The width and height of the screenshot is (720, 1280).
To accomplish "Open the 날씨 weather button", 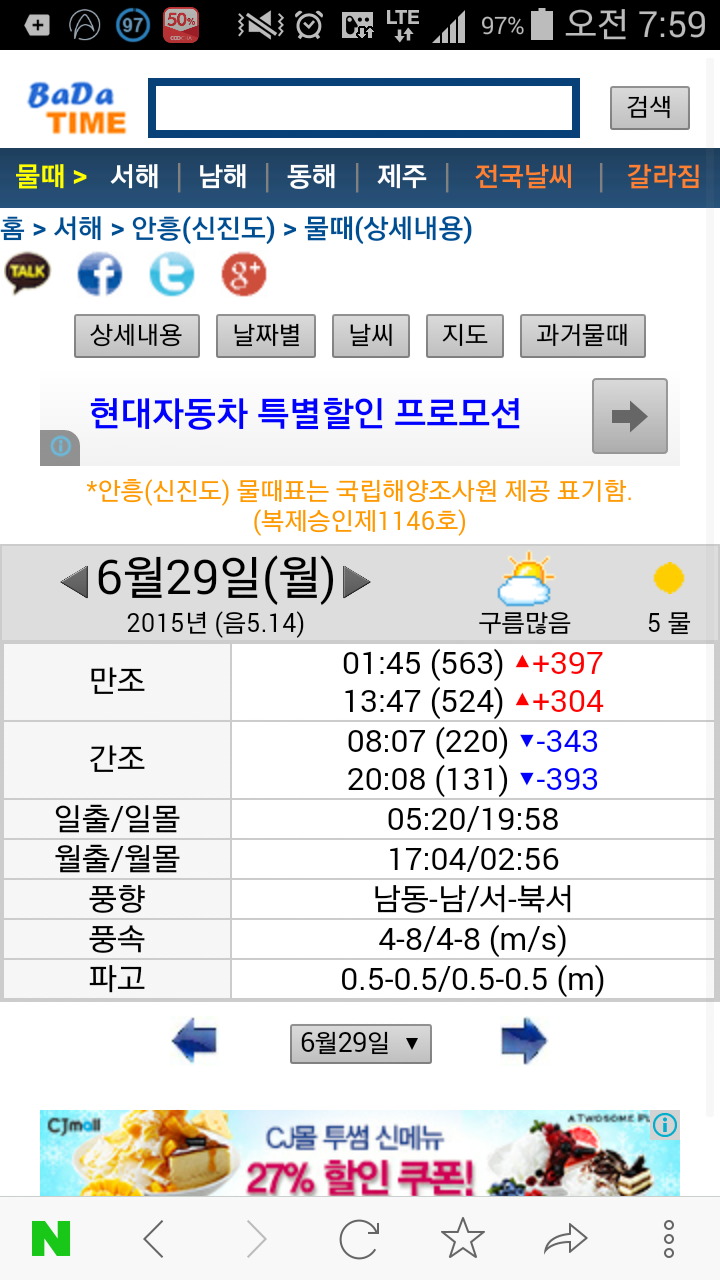I will (x=371, y=336).
